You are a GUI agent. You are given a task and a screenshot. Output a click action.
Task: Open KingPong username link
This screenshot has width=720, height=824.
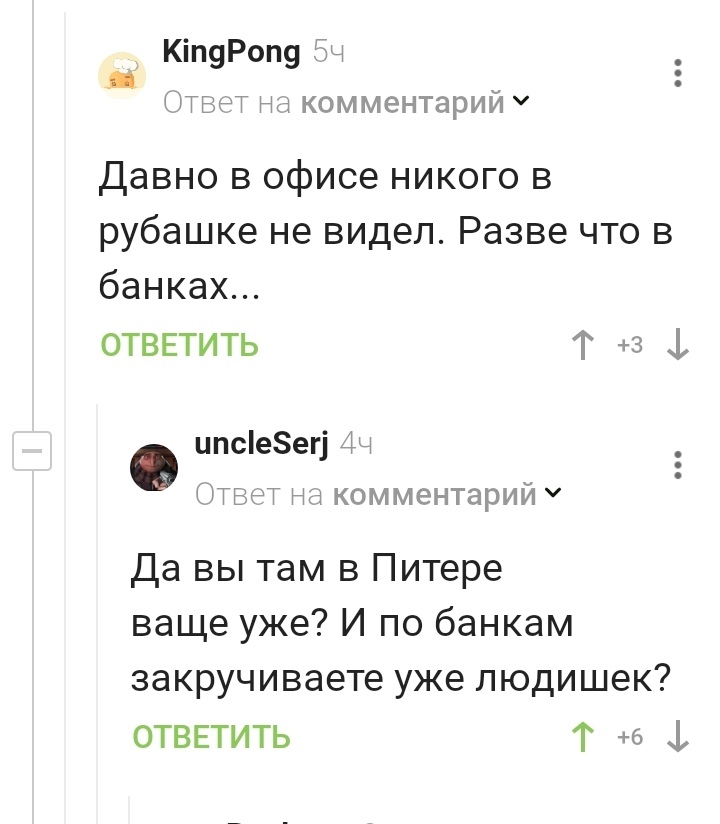pos(231,50)
